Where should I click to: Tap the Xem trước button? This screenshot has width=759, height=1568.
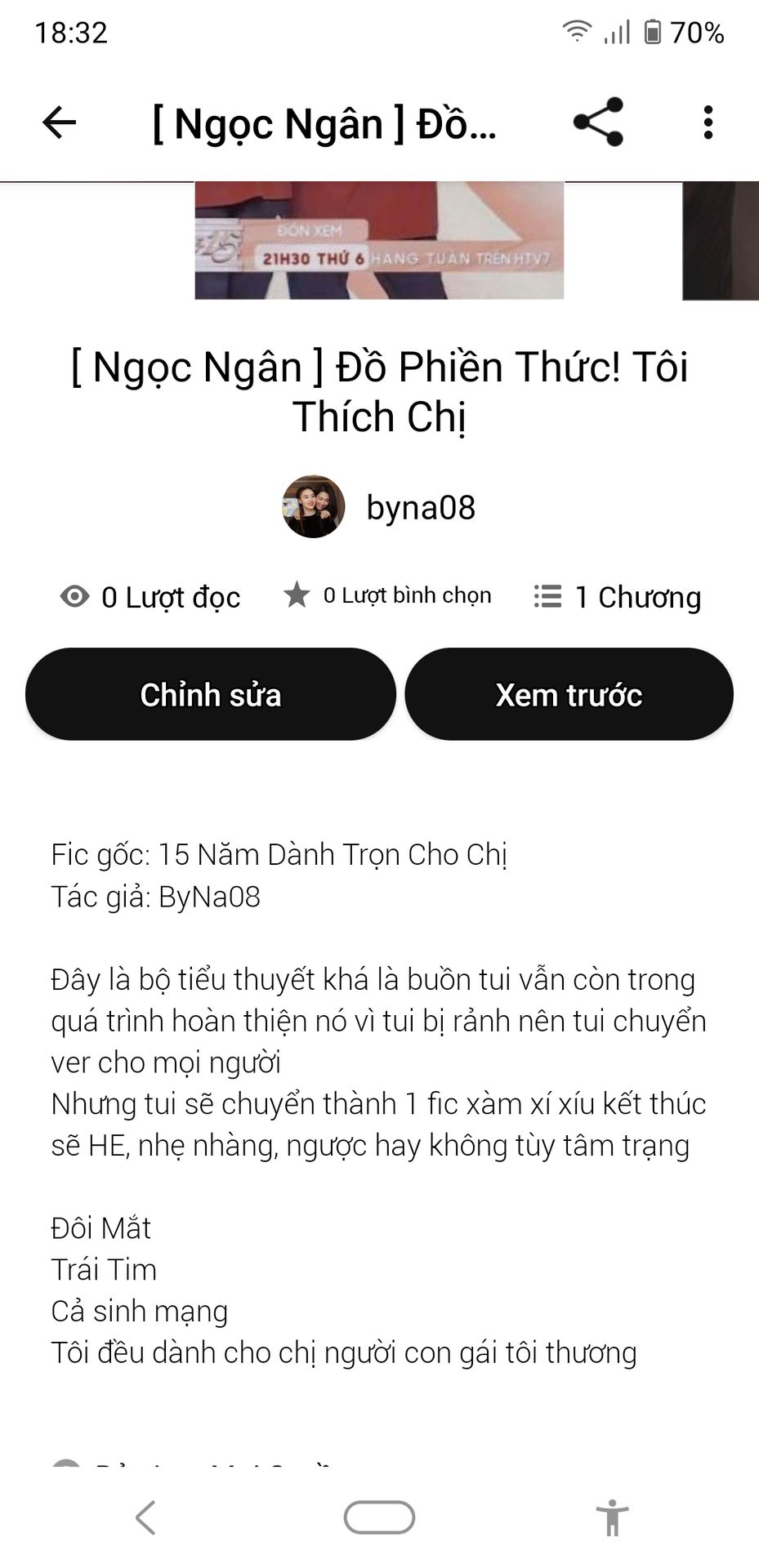(x=569, y=695)
